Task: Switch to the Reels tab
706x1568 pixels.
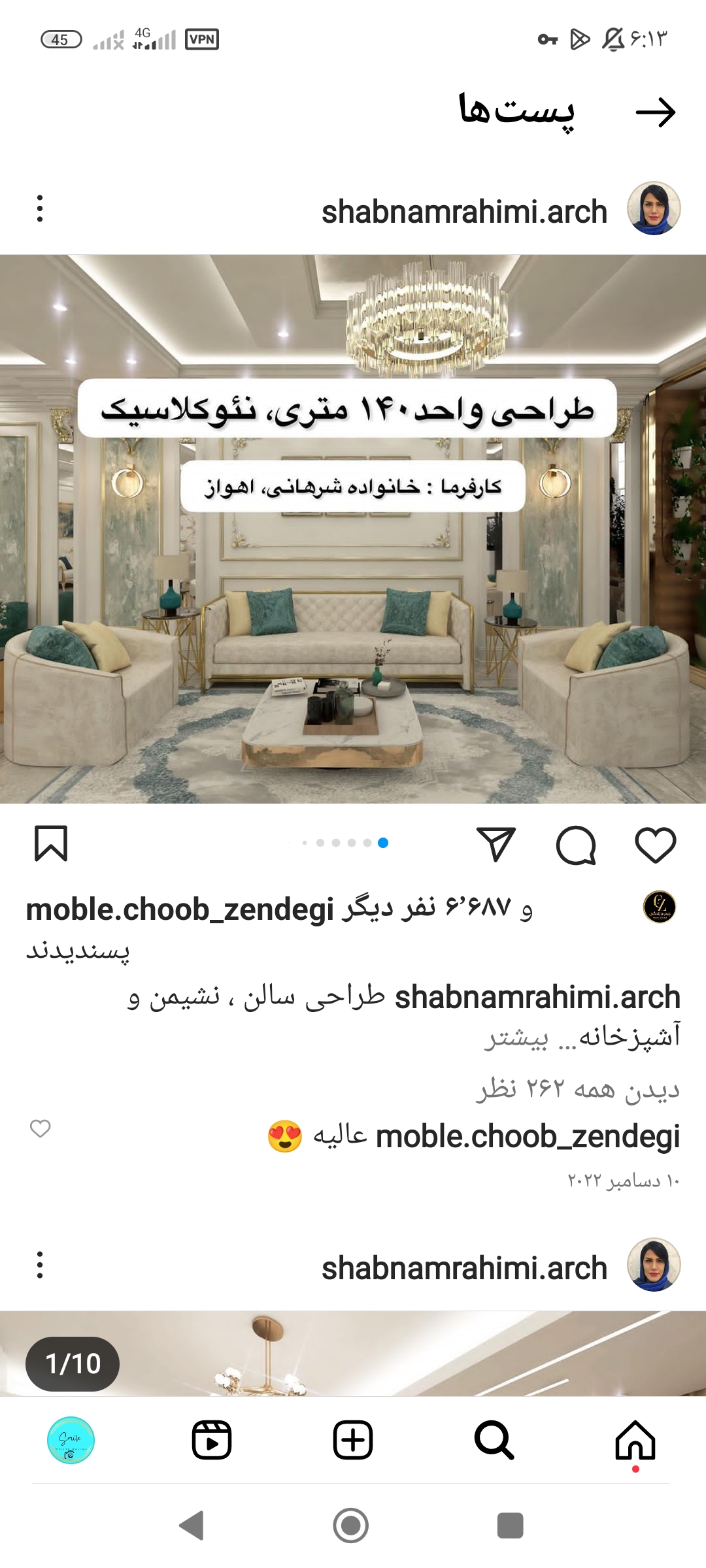Action: pos(212,1440)
